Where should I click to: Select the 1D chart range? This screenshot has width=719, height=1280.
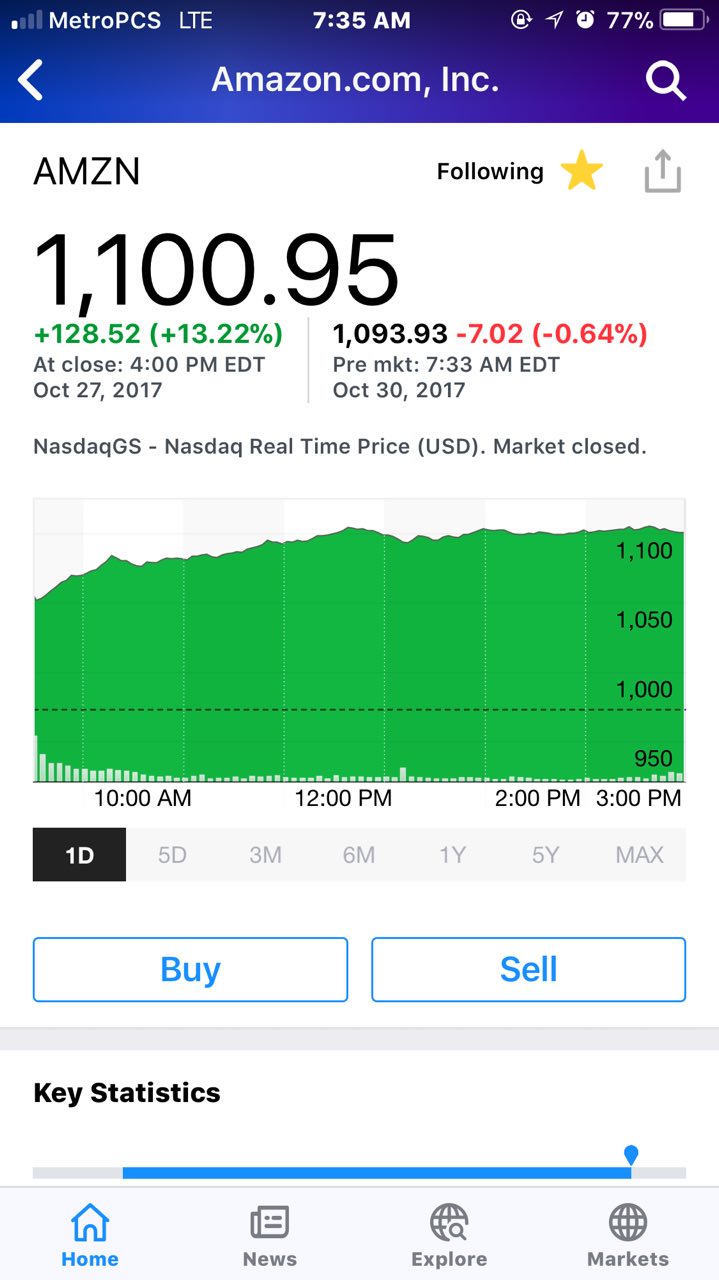pyautogui.click(x=79, y=855)
